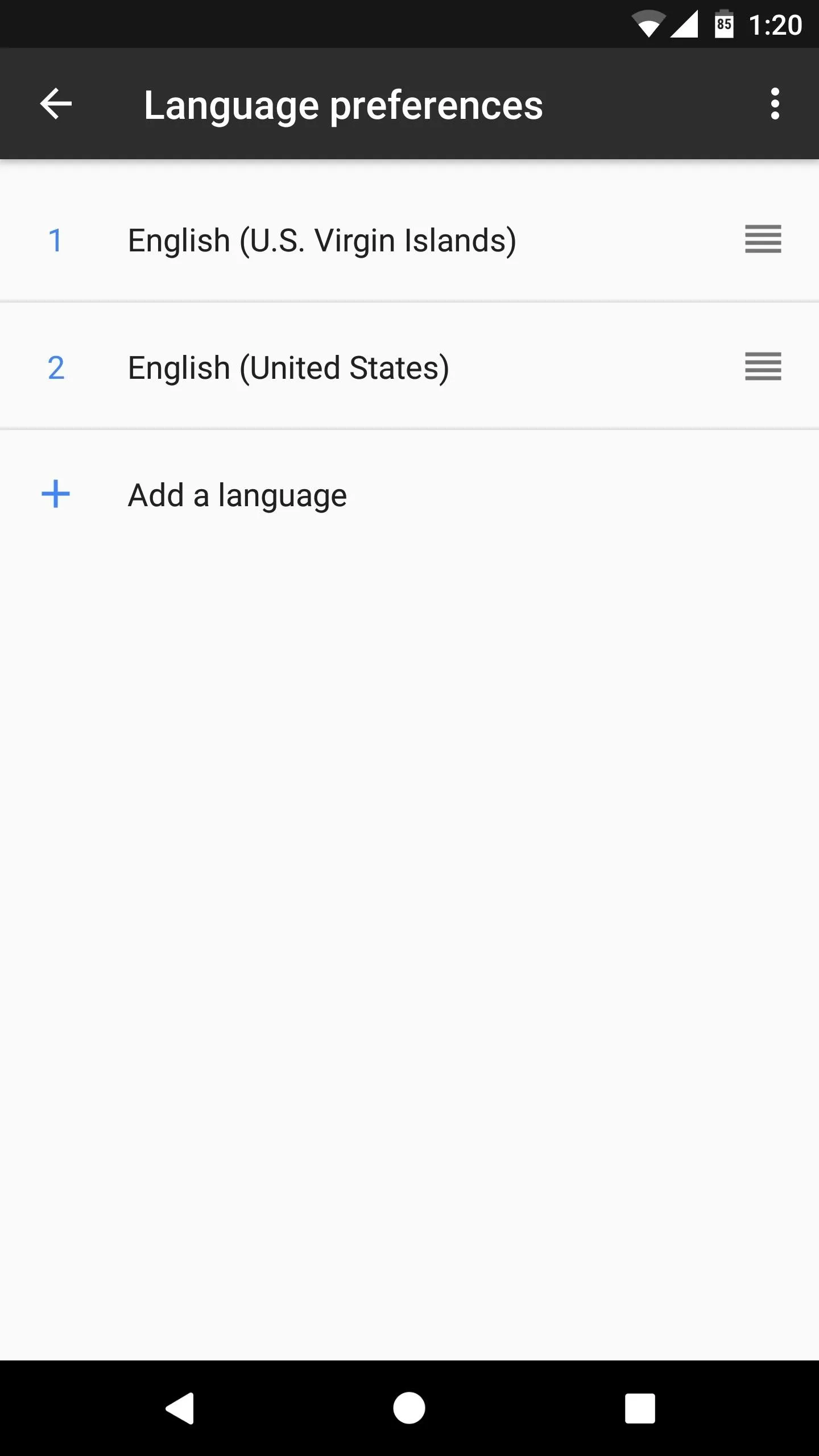Select English (U.S. Virgin Islands) row
The image size is (819, 1456).
click(x=409, y=239)
